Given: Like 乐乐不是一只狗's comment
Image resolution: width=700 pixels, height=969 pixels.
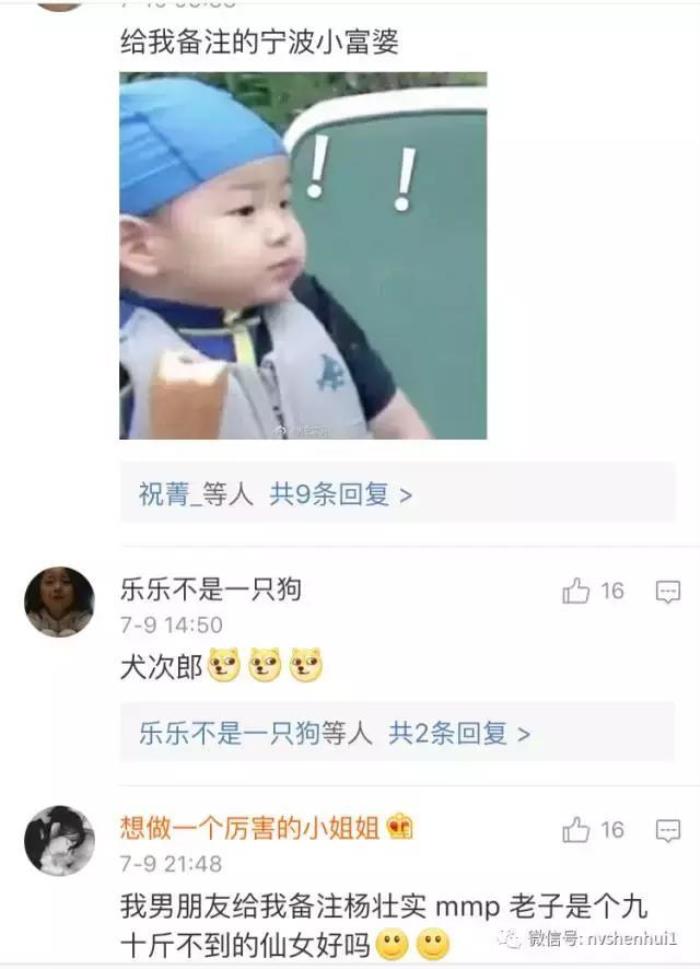Looking at the screenshot, I should (577, 591).
